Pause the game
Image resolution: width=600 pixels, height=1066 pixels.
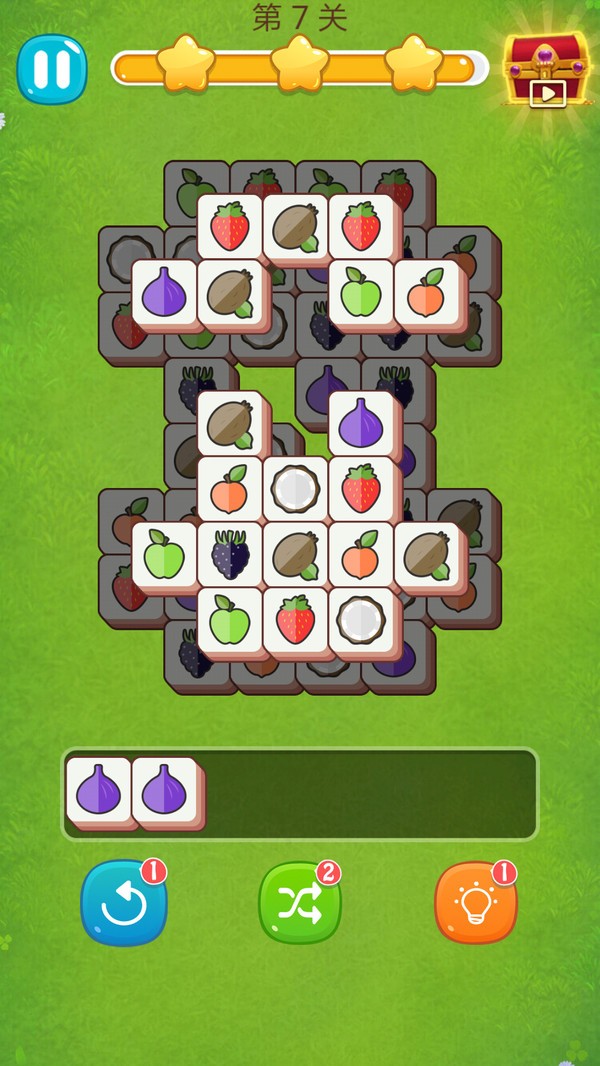tap(51, 69)
